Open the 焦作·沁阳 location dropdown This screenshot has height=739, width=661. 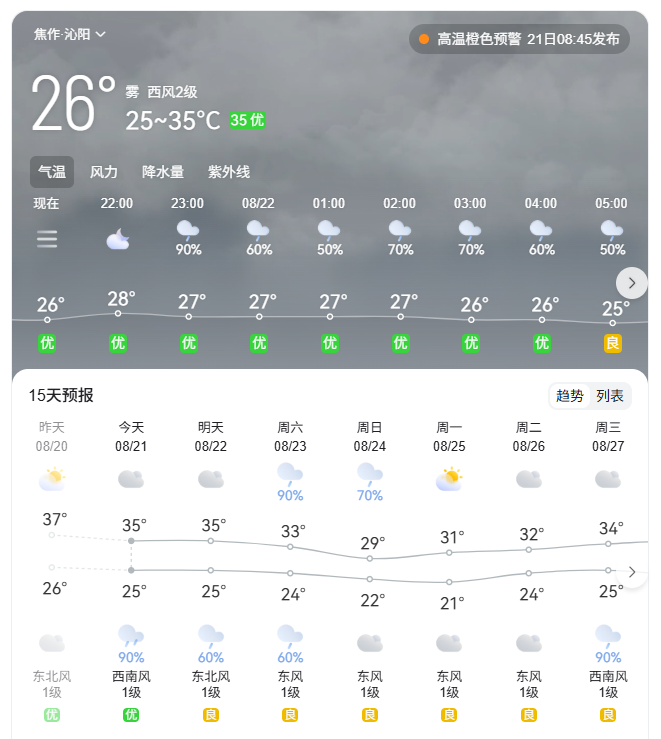(x=69, y=34)
